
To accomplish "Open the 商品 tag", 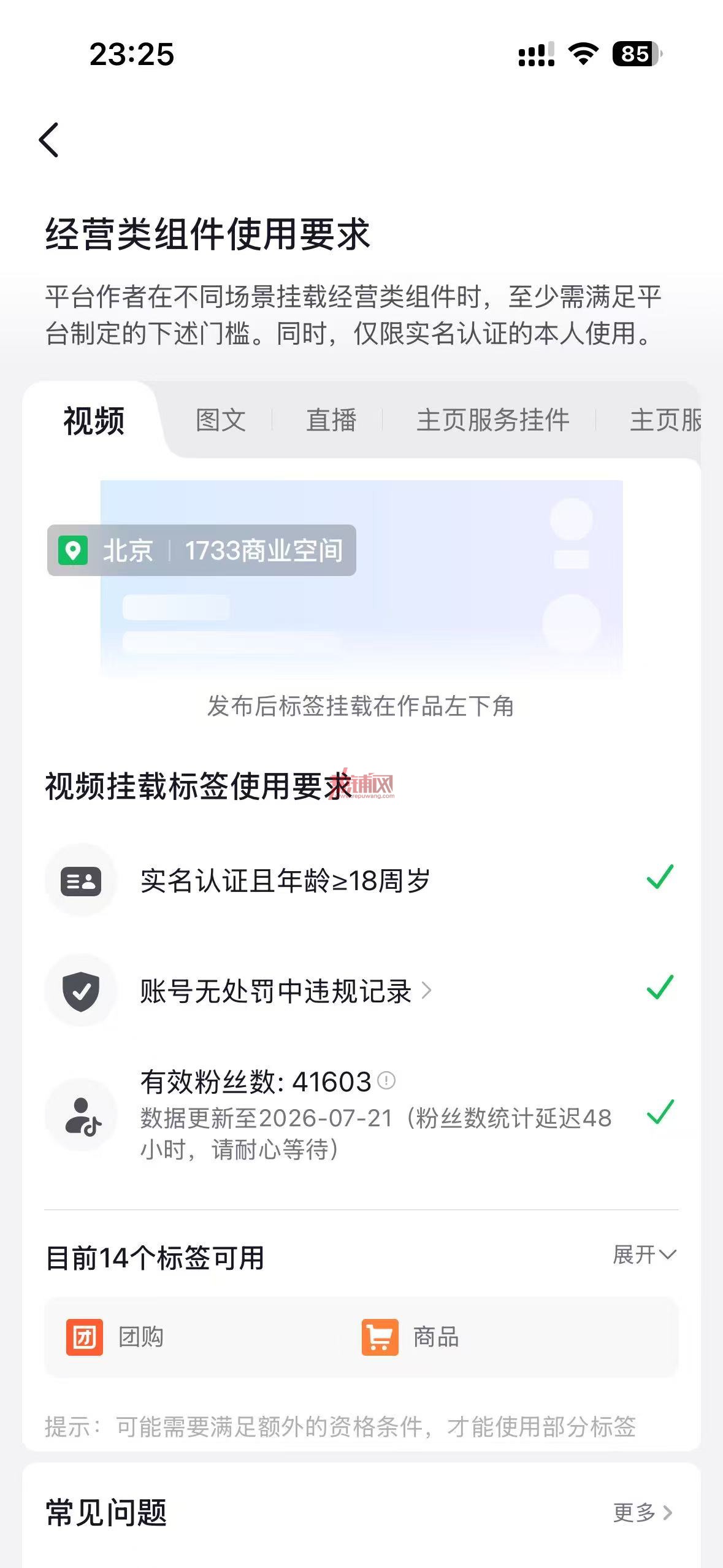I will tap(410, 1337).
